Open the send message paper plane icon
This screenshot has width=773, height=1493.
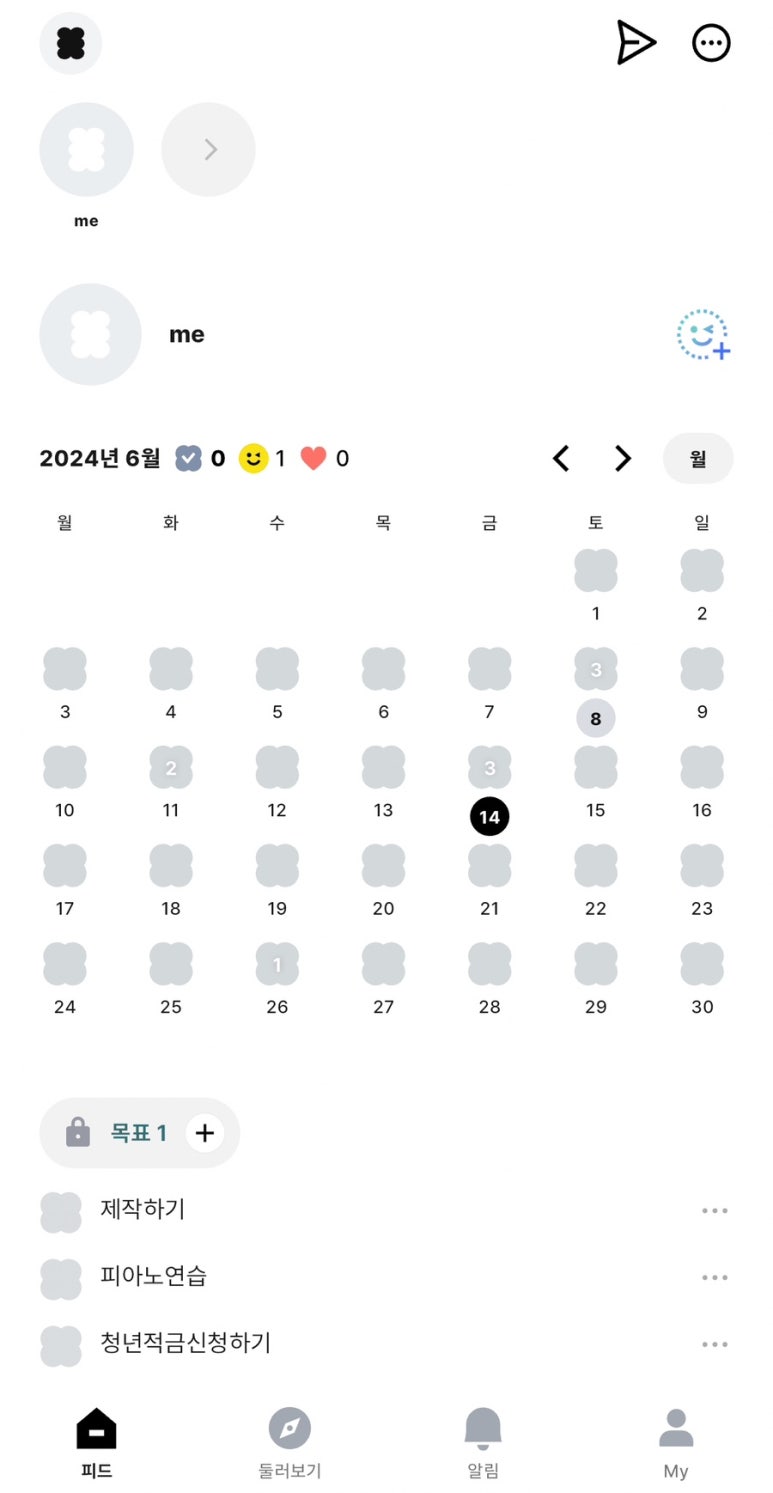click(x=635, y=43)
